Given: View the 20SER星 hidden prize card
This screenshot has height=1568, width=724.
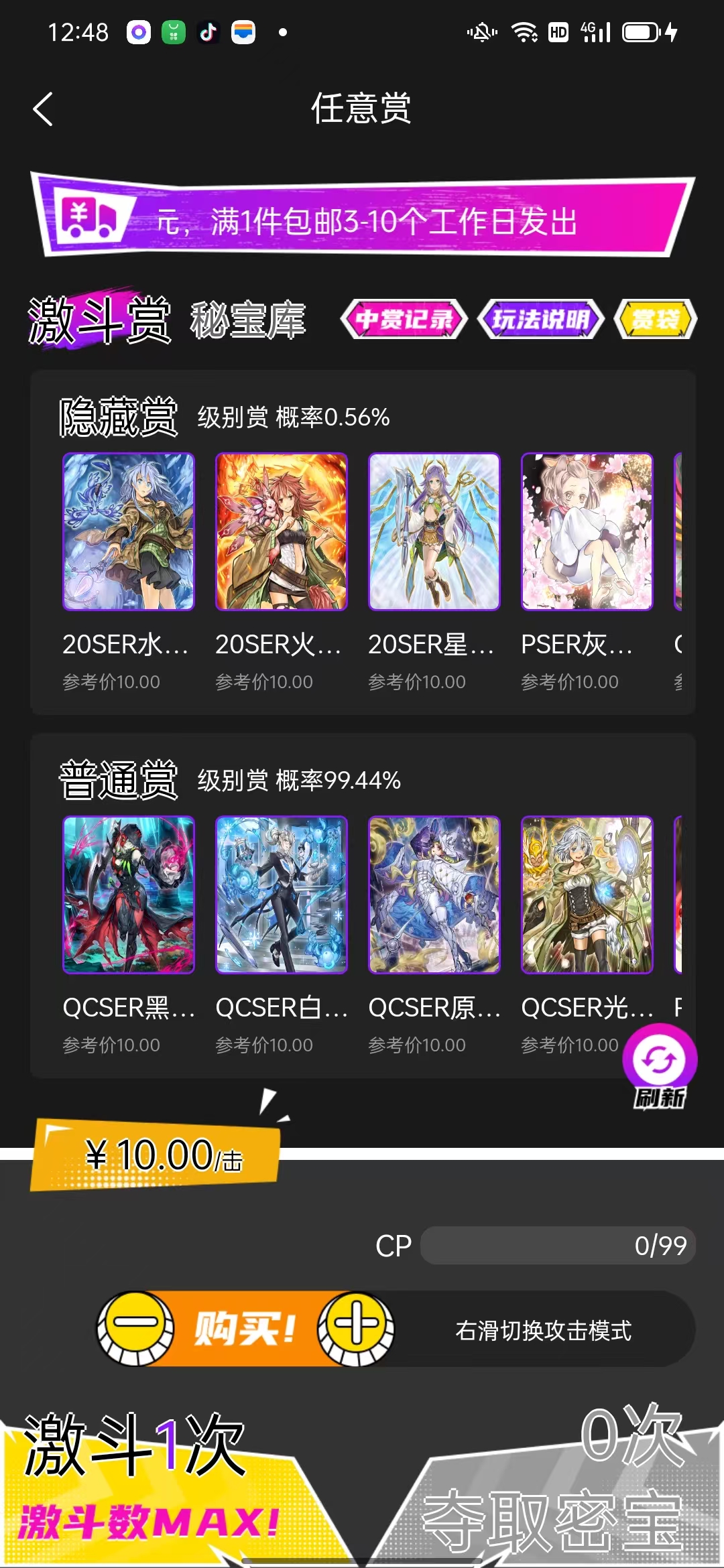Looking at the screenshot, I should (x=434, y=532).
